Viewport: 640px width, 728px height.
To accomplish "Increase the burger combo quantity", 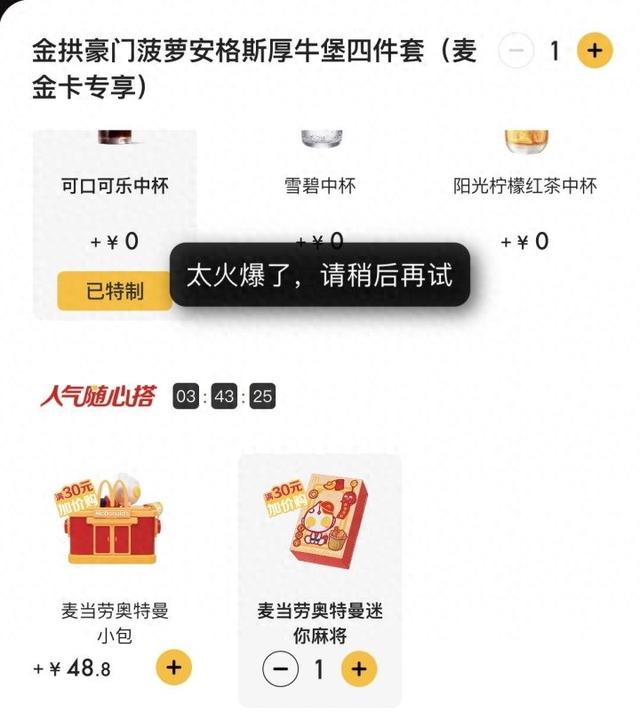I will 595,50.
